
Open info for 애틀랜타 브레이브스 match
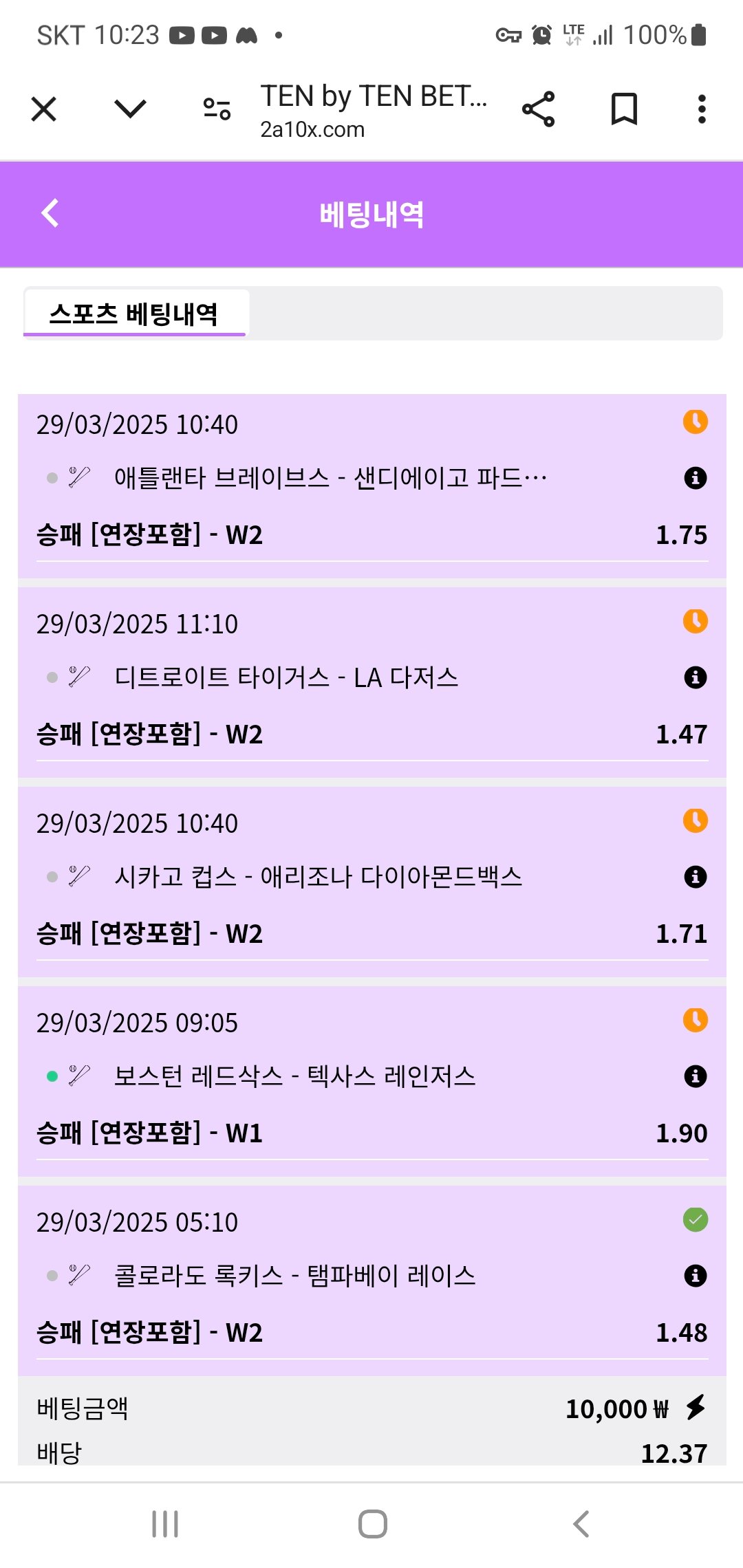coord(696,478)
